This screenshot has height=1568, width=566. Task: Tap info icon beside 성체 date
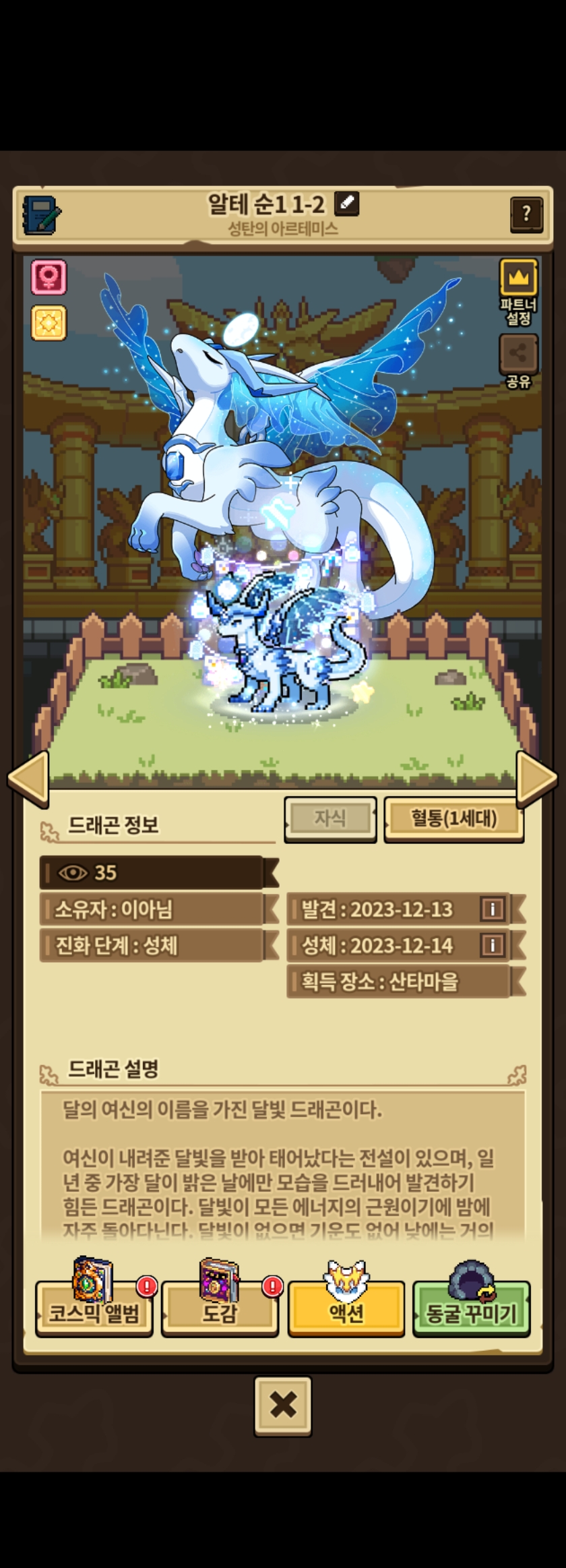[x=492, y=945]
